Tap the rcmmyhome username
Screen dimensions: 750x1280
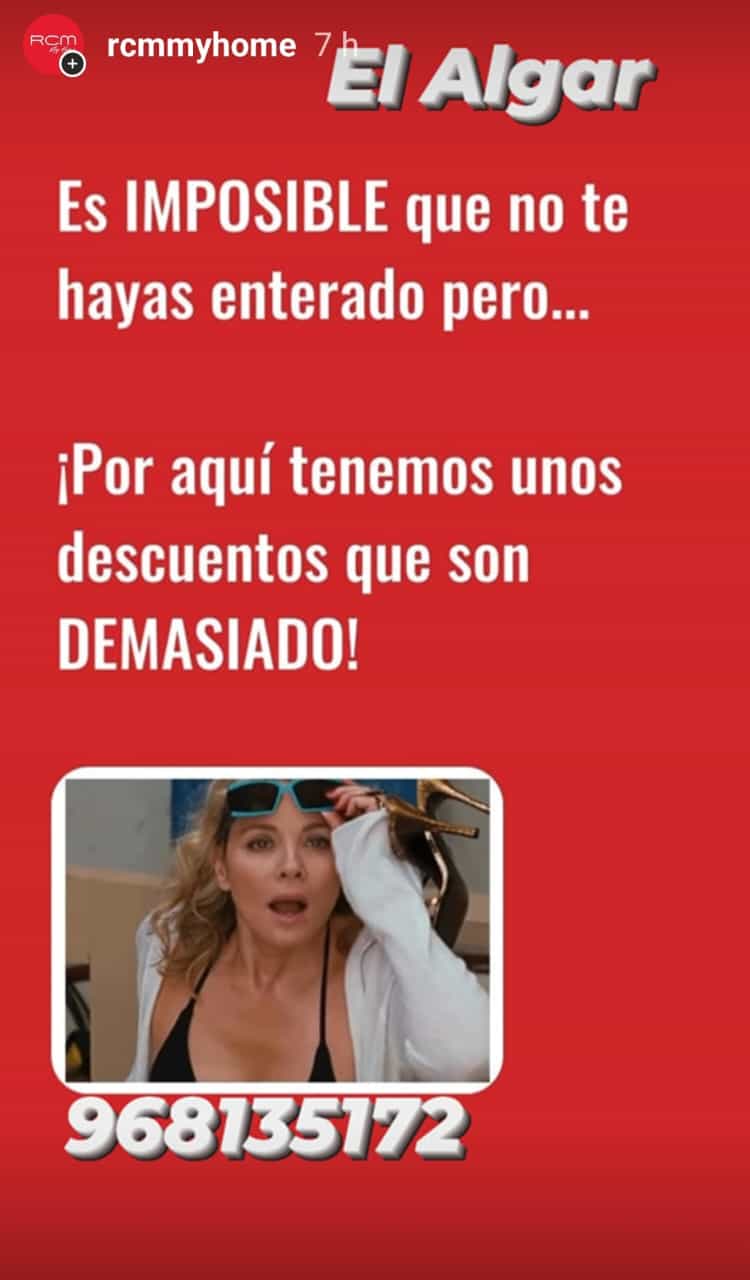point(201,46)
